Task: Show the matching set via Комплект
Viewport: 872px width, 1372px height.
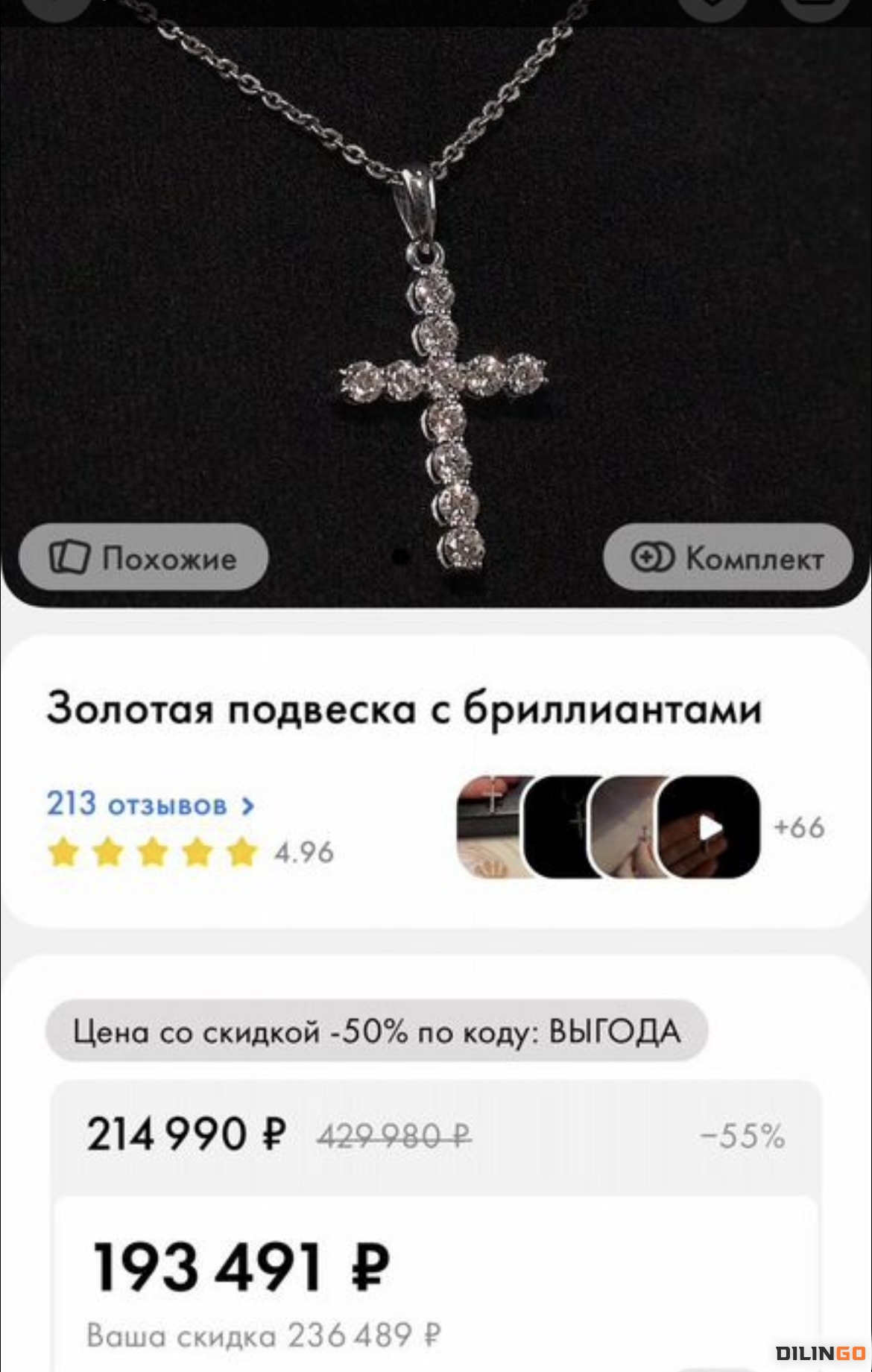Action: pos(727,557)
